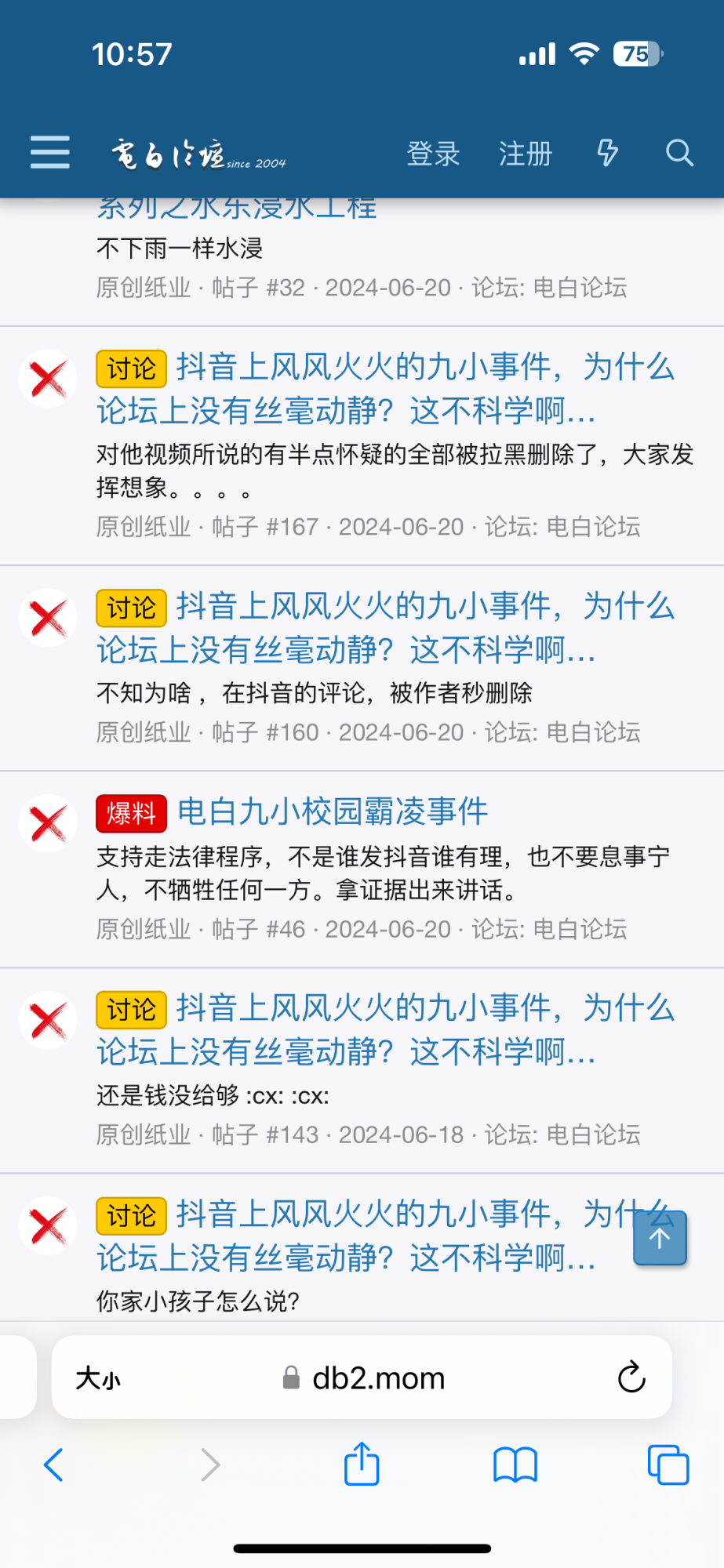724x1568 pixels.
Task: Tap 登录 to log in
Action: click(433, 154)
